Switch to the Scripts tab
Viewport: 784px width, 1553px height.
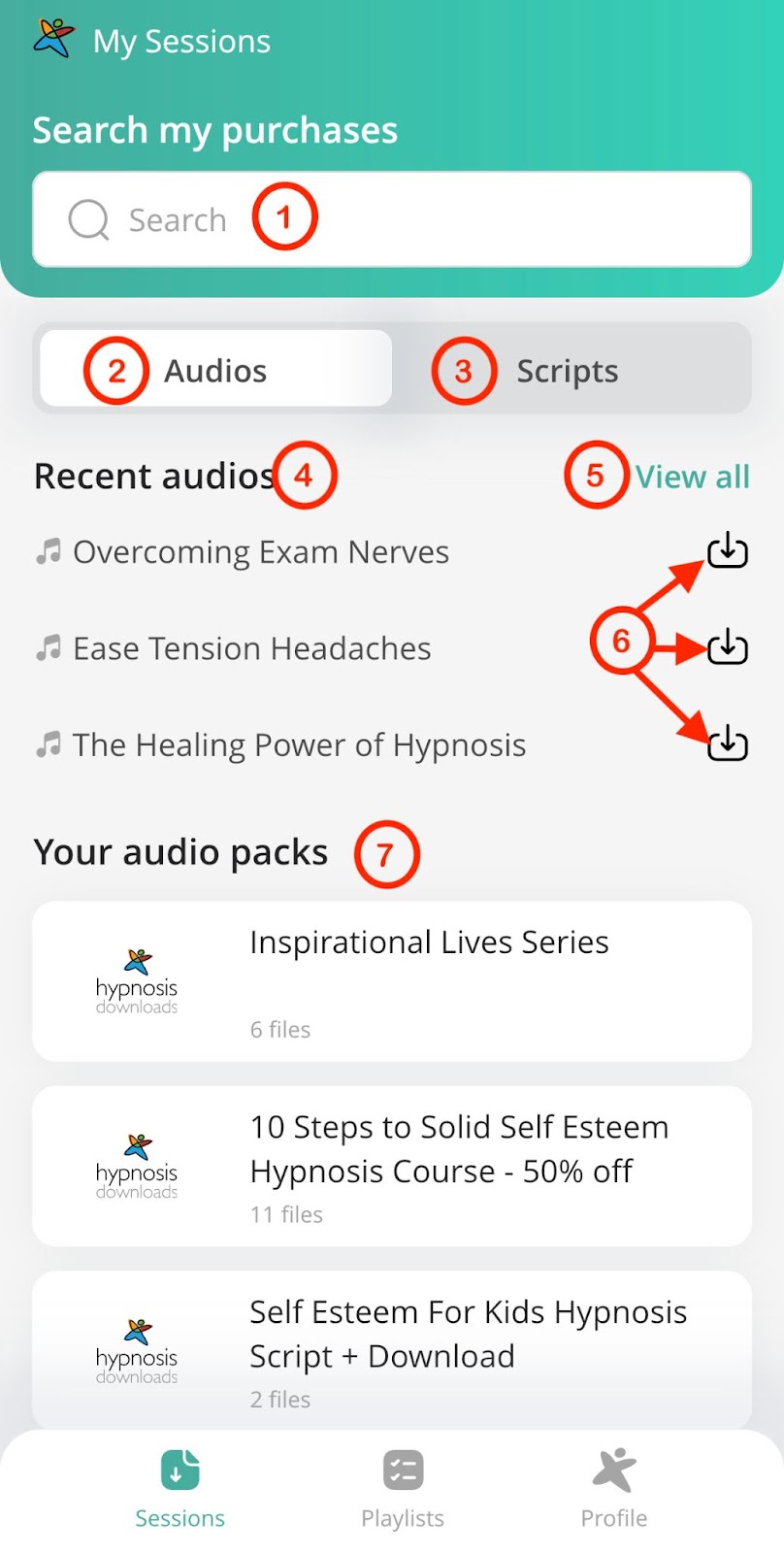tap(568, 370)
